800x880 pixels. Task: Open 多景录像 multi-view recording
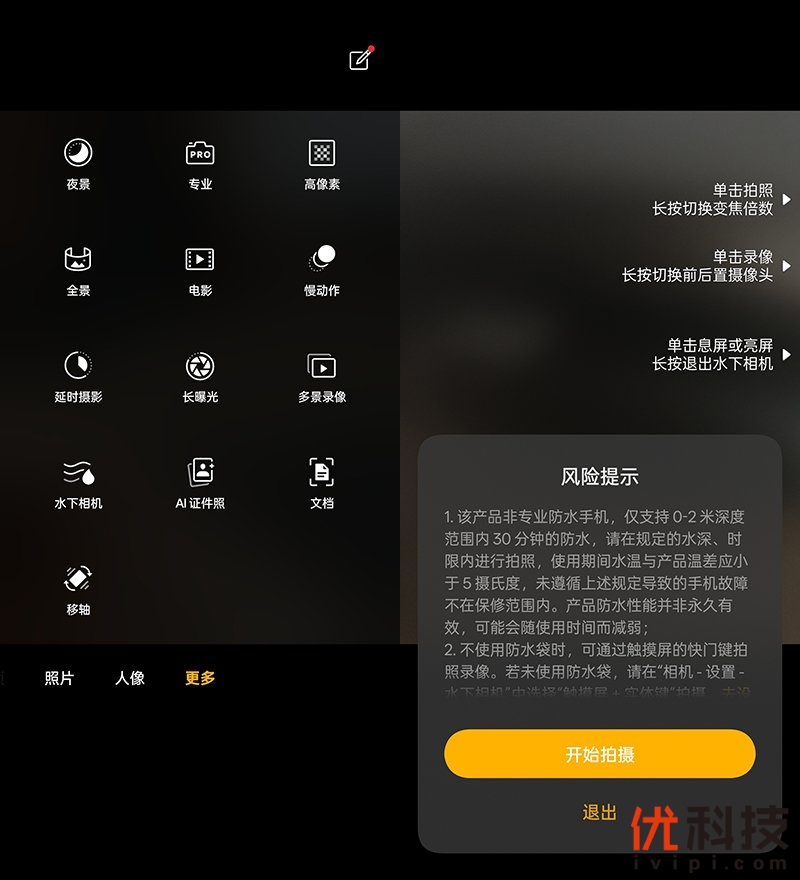pyautogui.click(x=322, y=375)
